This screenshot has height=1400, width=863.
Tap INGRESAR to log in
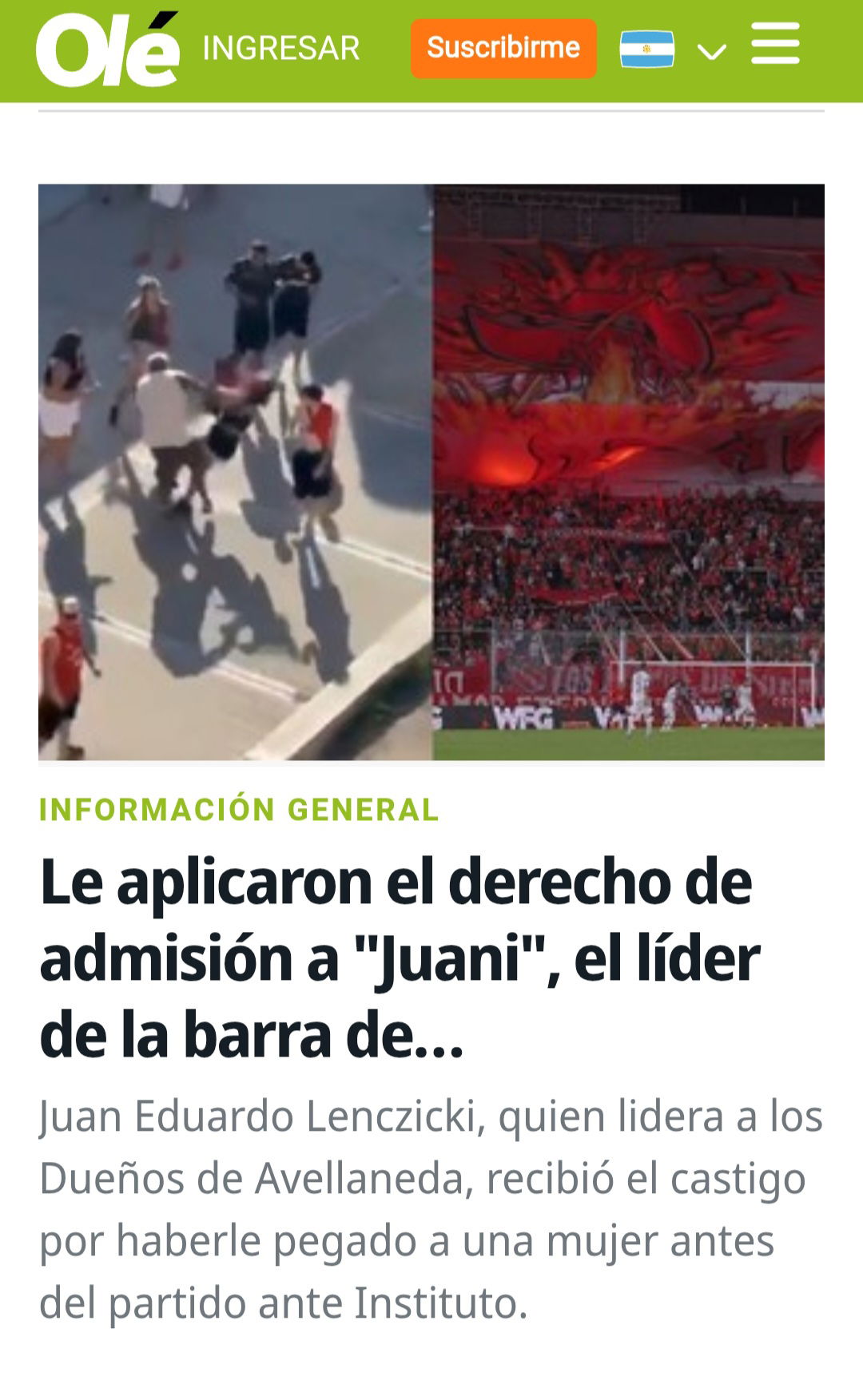(281, 49)
